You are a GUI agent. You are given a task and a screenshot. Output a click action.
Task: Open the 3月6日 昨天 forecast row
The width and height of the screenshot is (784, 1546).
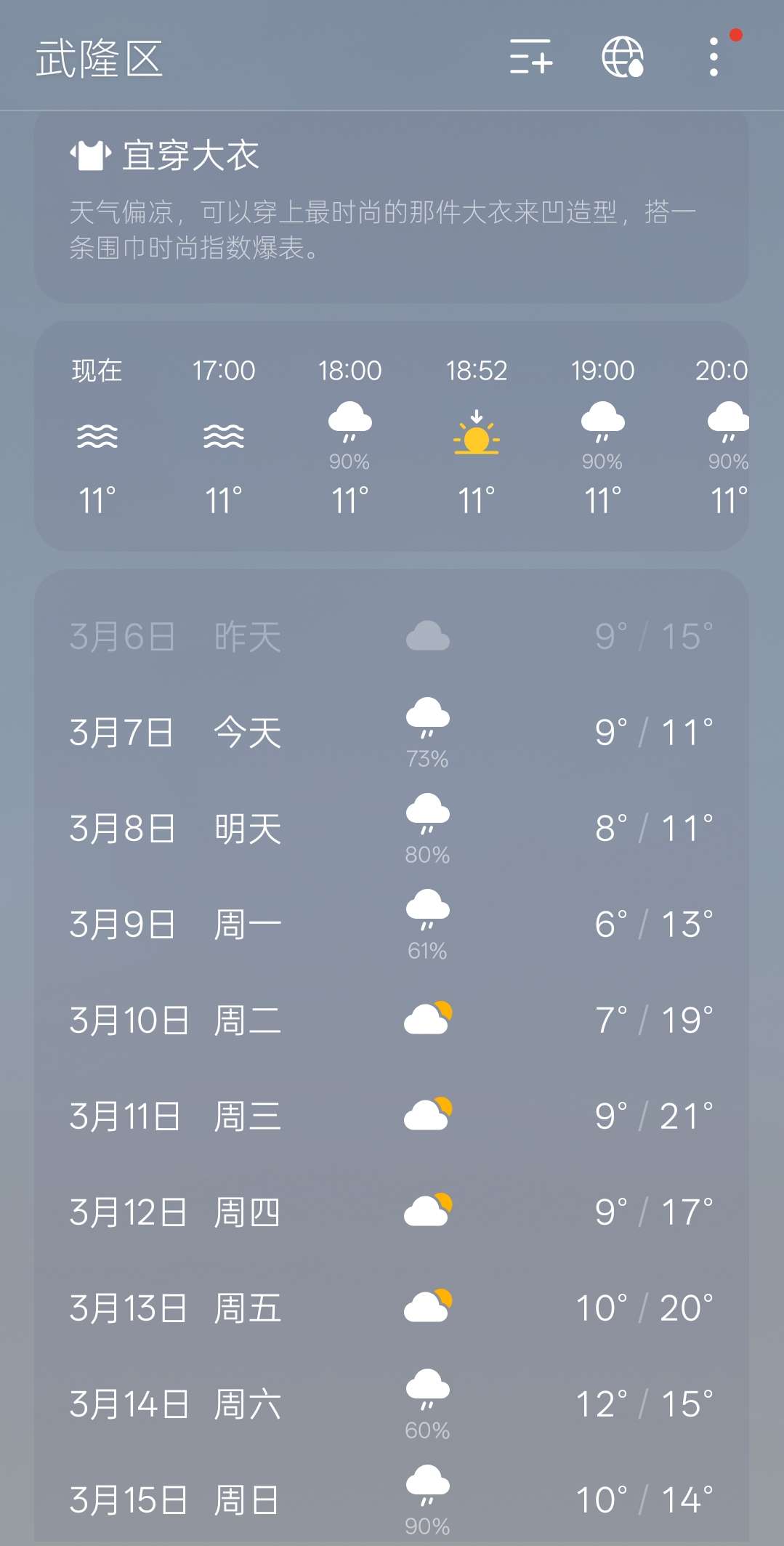(391, 637)
